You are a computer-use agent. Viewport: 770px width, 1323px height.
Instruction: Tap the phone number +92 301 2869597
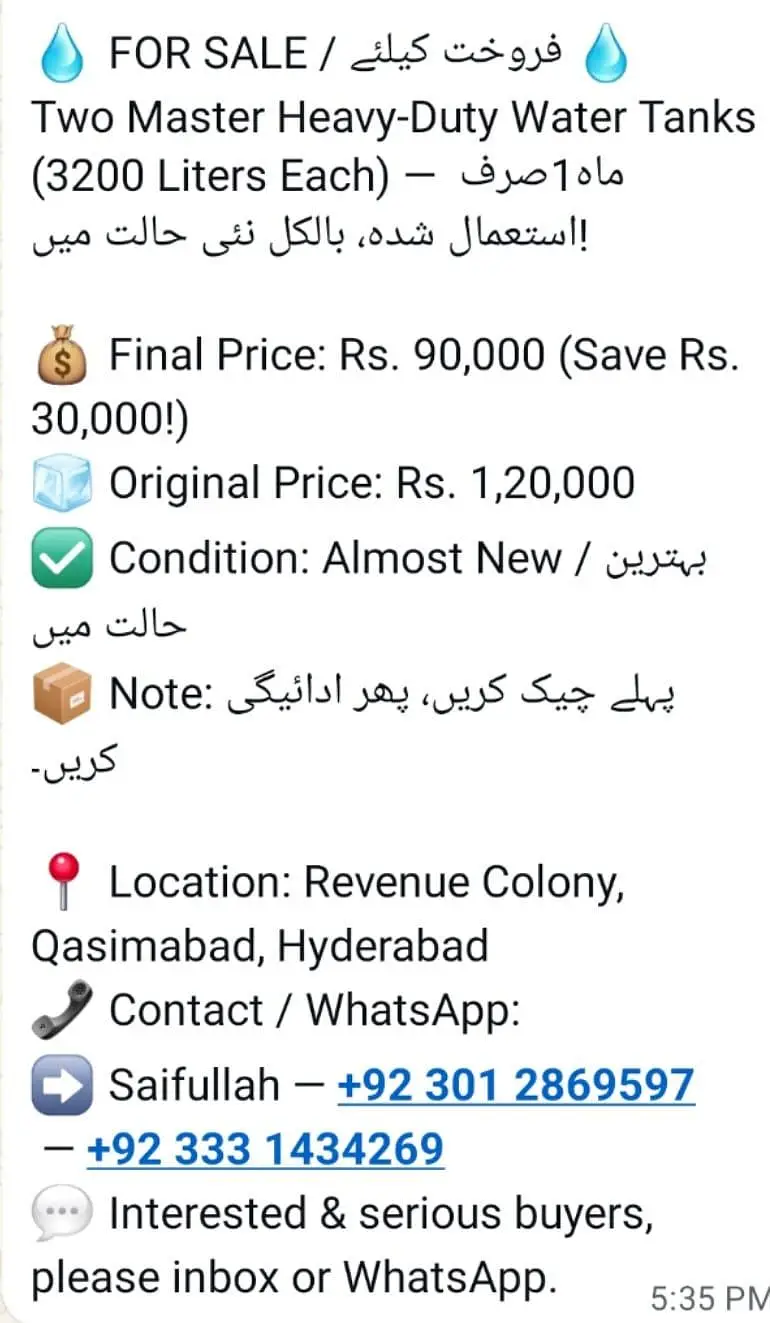[516, 1085]
